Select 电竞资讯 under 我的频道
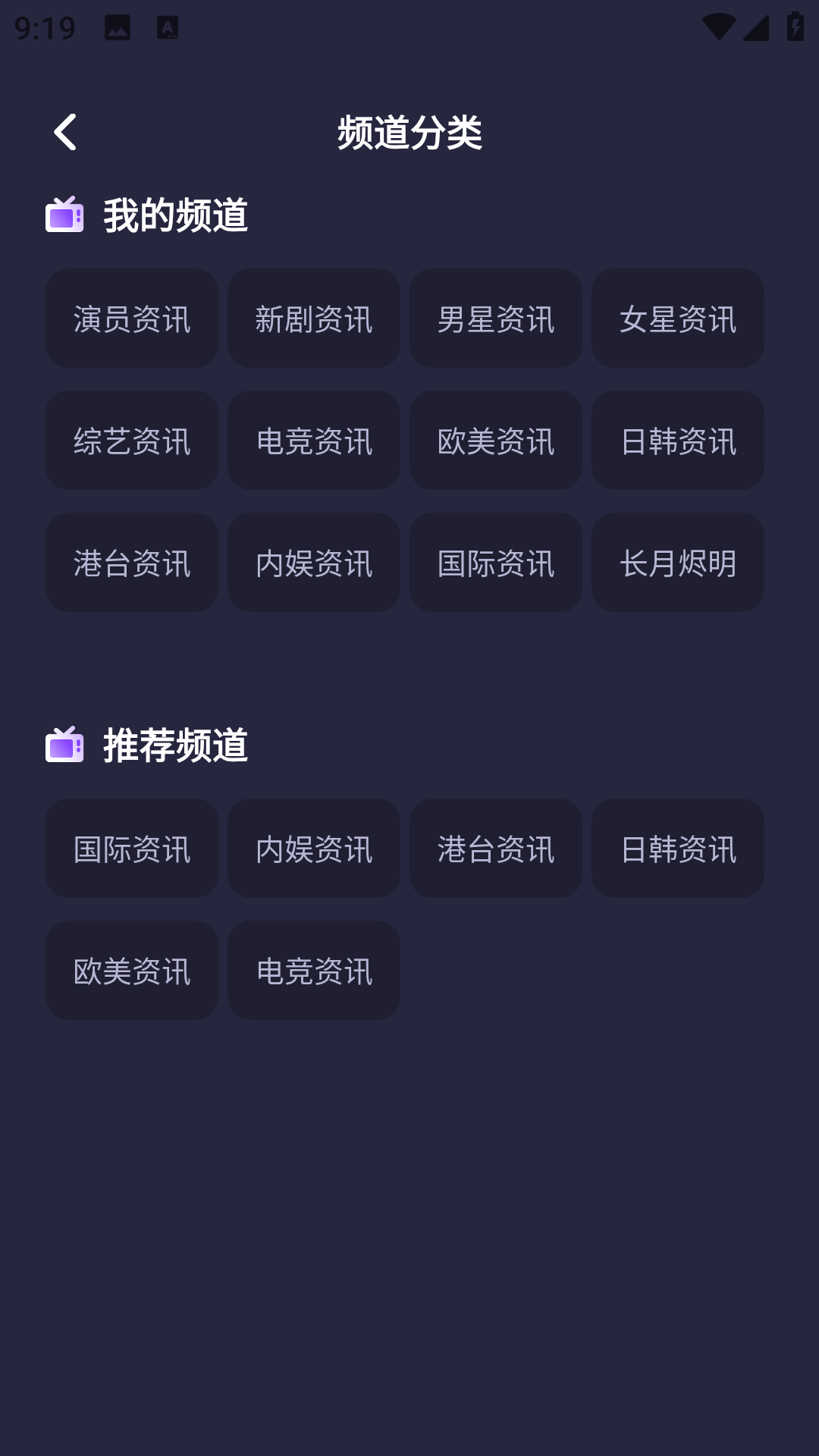The image size is (819, 1456). coord(313,441)
